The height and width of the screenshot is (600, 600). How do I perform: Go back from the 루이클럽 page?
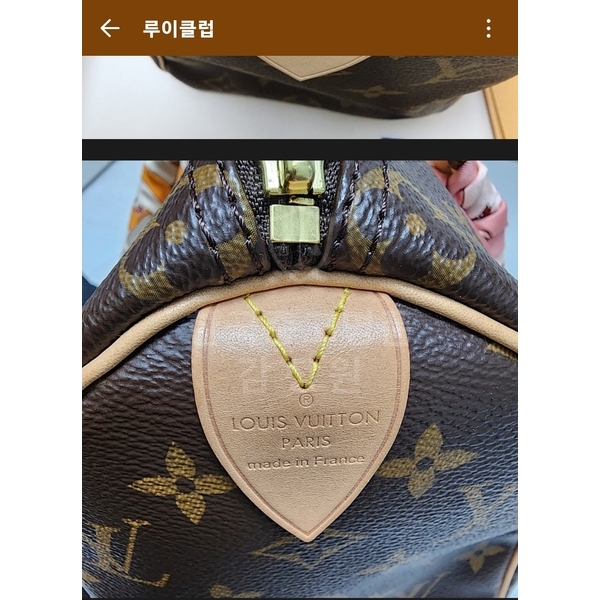pos(110,29)
